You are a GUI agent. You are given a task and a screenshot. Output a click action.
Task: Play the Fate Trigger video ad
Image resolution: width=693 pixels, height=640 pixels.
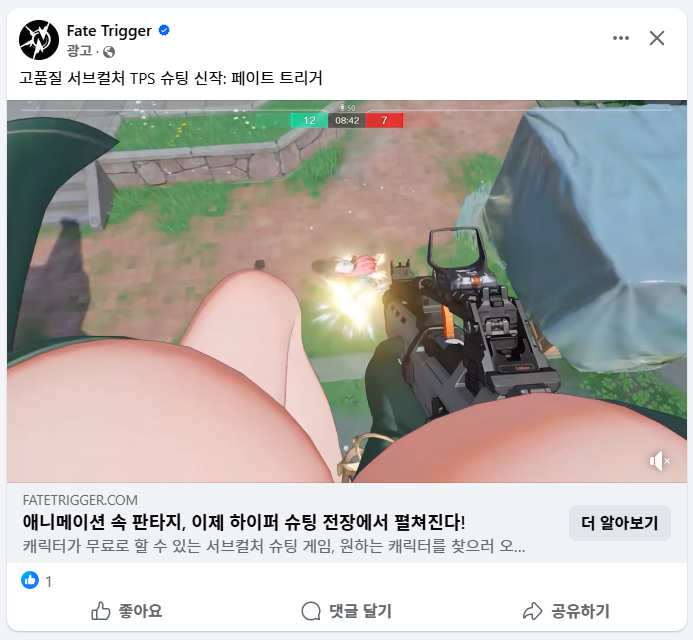(x=346, y=290)
